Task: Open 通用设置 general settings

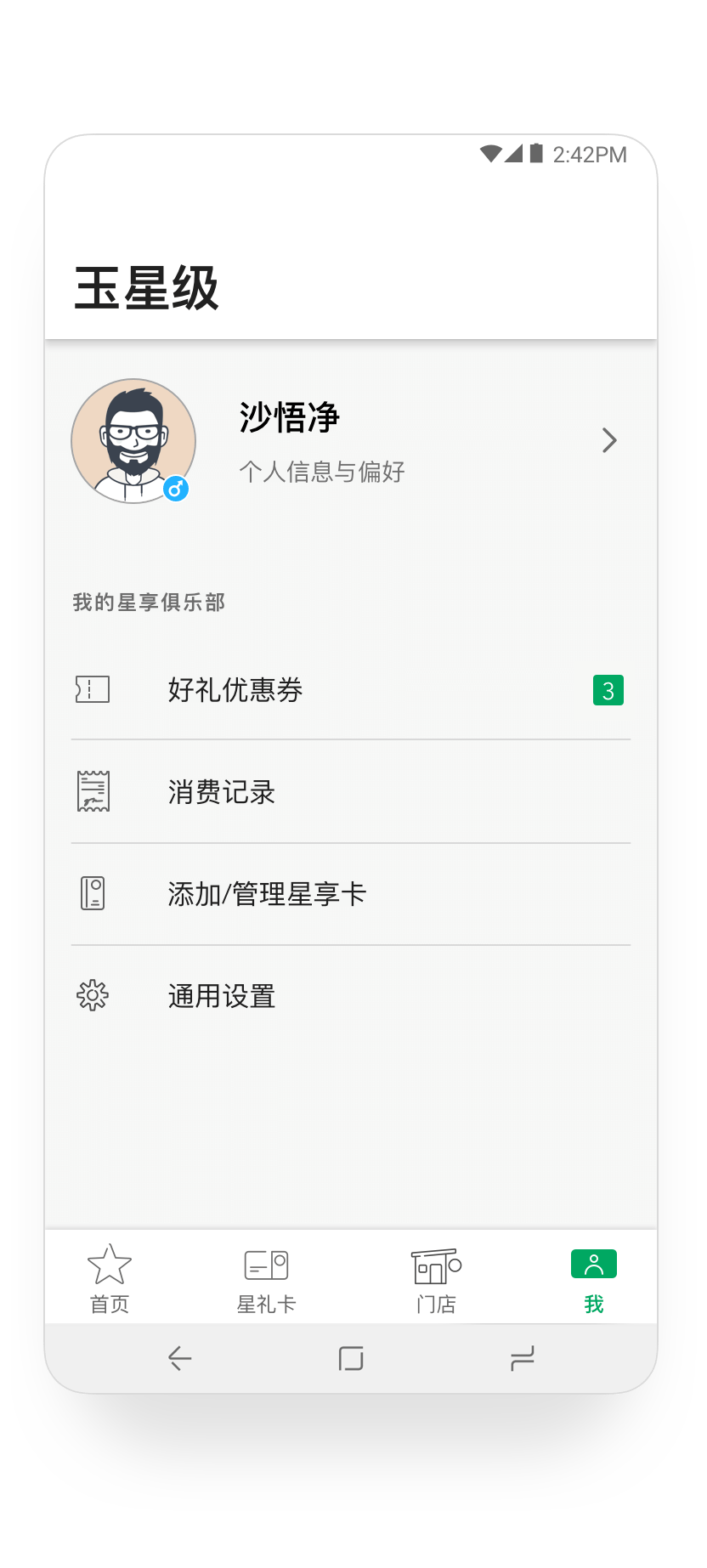Action: [350, 996]
